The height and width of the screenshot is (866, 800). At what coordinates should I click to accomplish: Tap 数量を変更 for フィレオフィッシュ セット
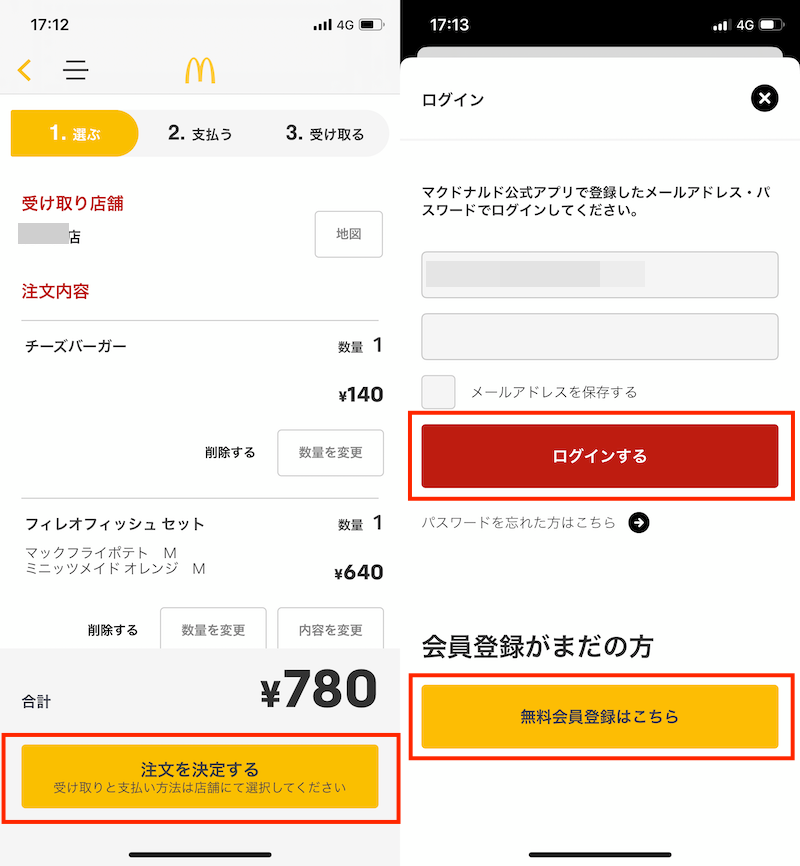213,630
